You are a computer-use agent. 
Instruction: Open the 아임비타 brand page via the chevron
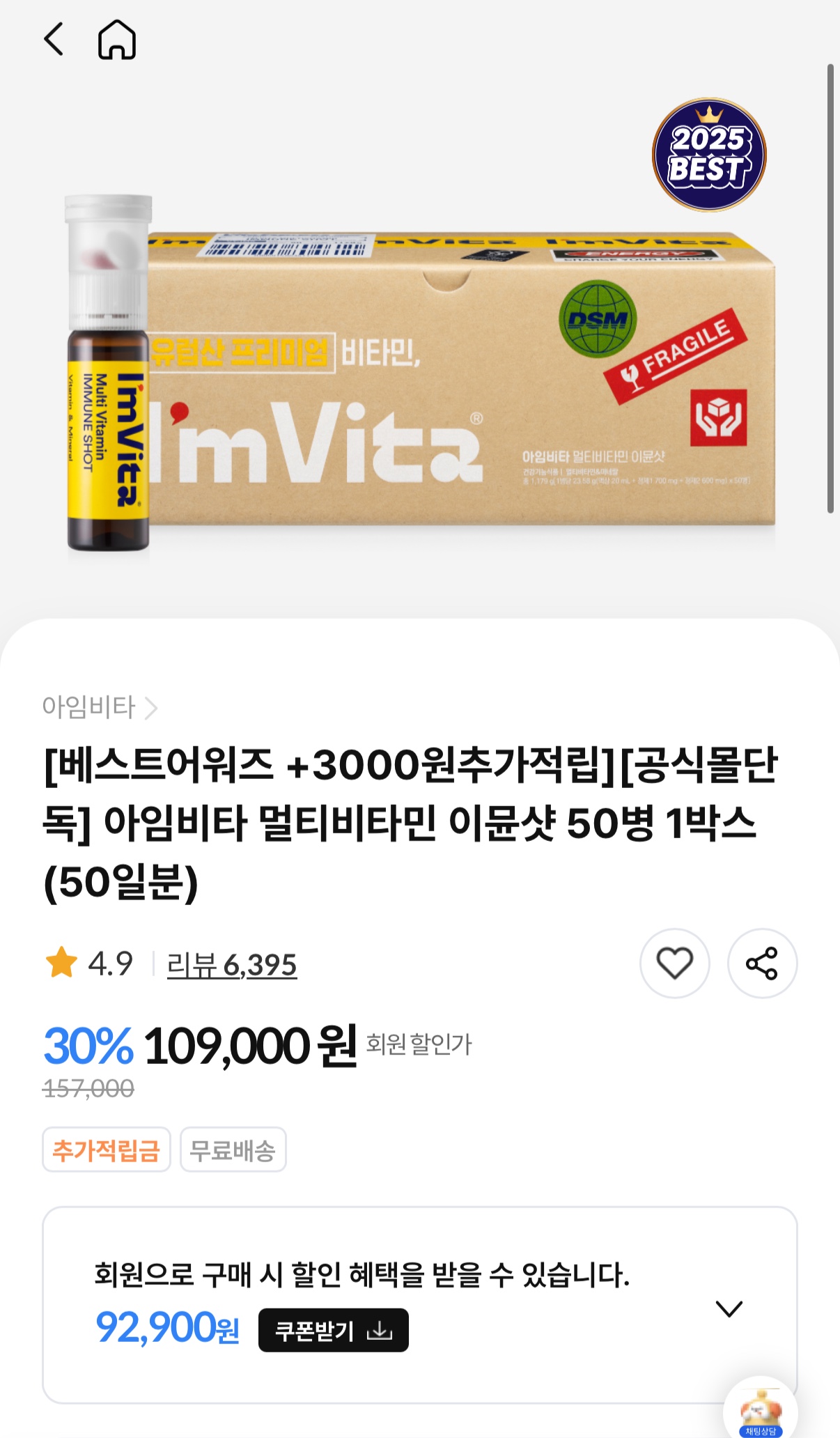153,708
